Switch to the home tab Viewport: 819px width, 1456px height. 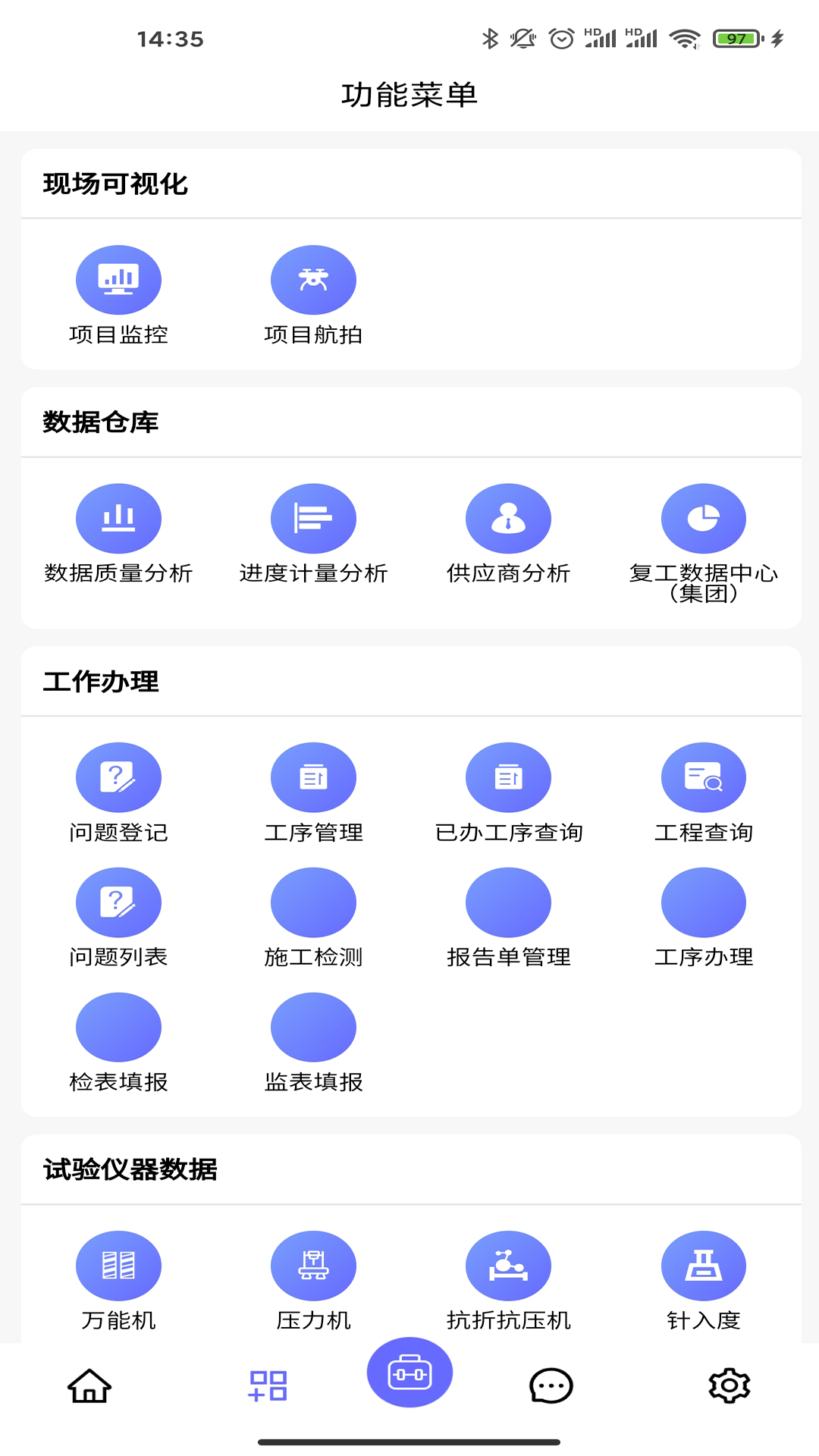point(89,1385)
